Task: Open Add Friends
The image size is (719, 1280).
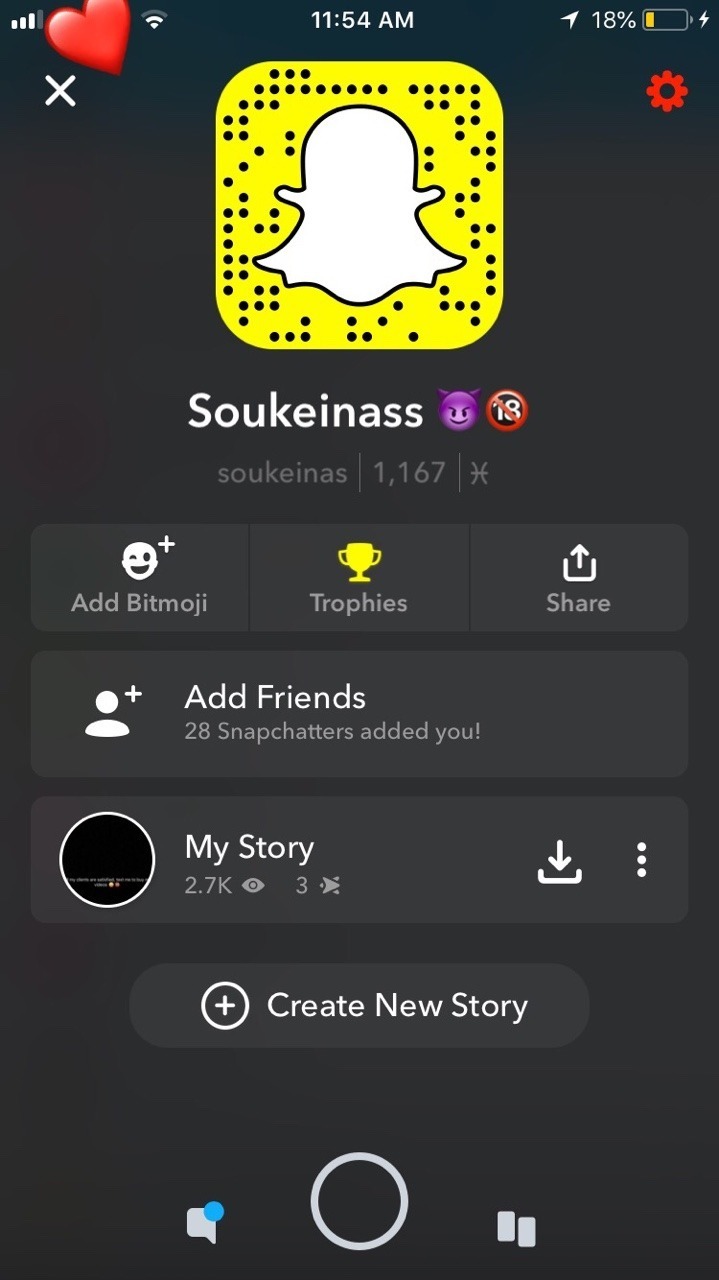Action: click(x=359, y=713)
